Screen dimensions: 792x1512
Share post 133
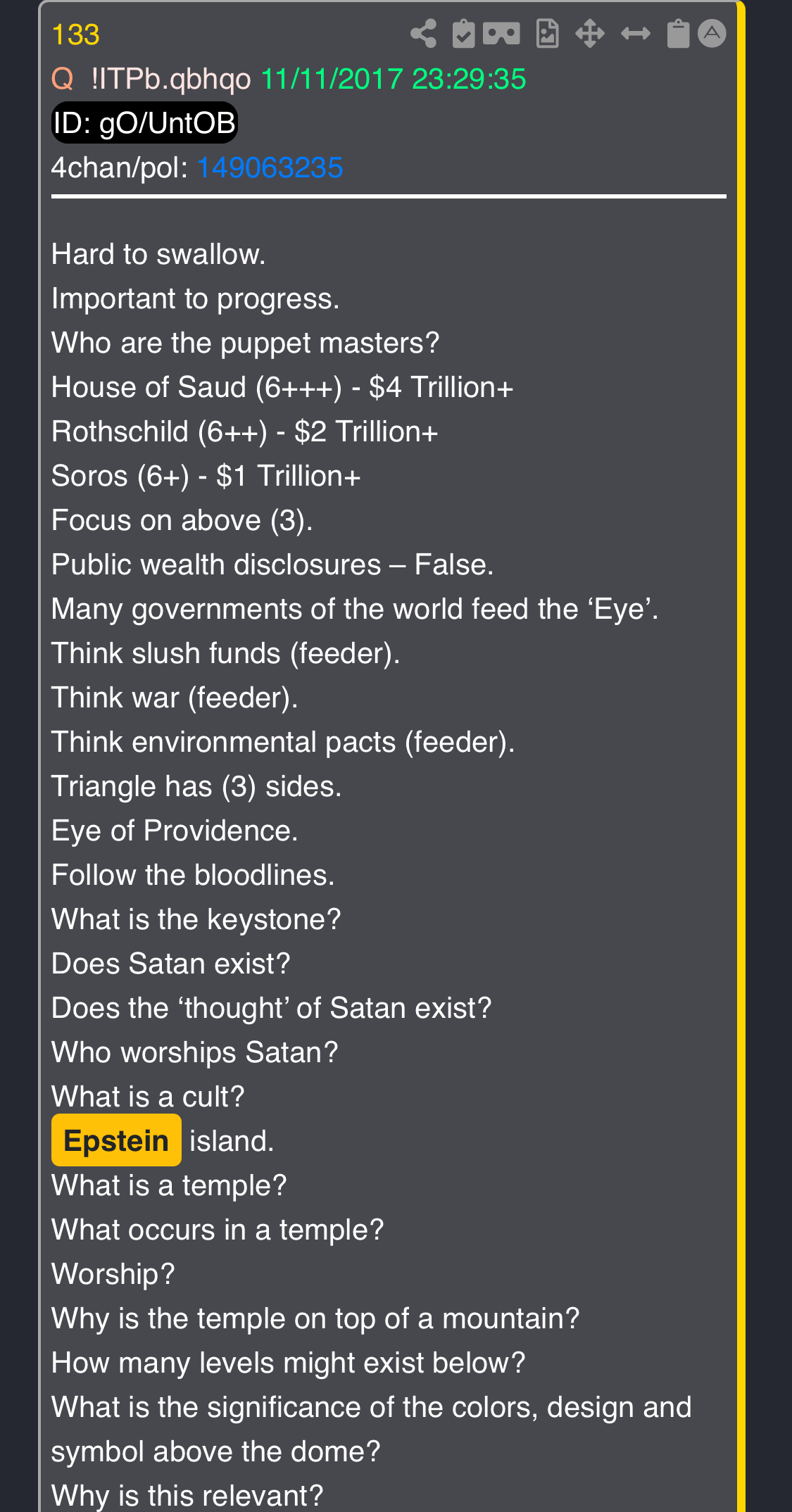click(423, 33)
